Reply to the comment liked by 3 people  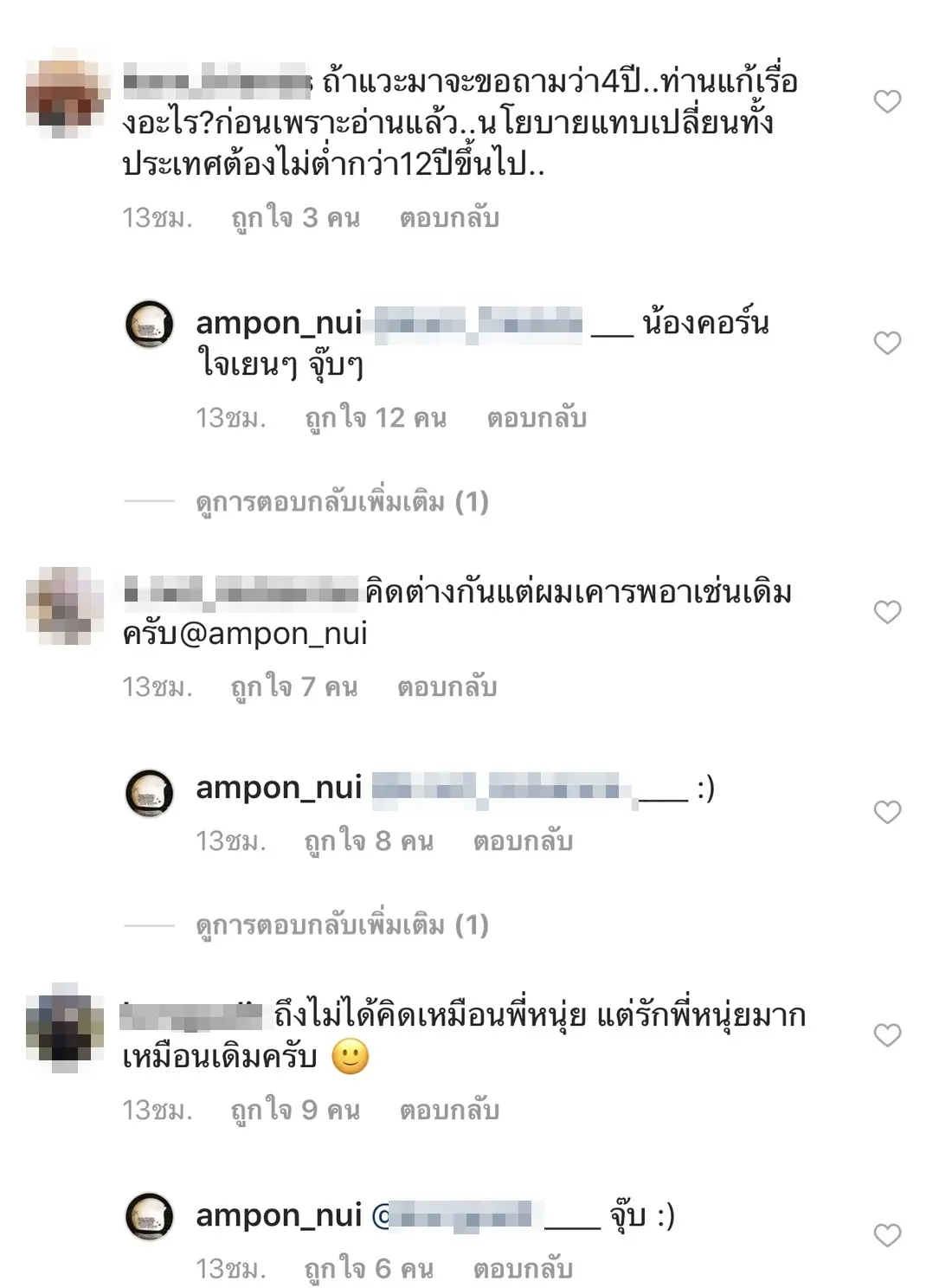tap(449, 217)
